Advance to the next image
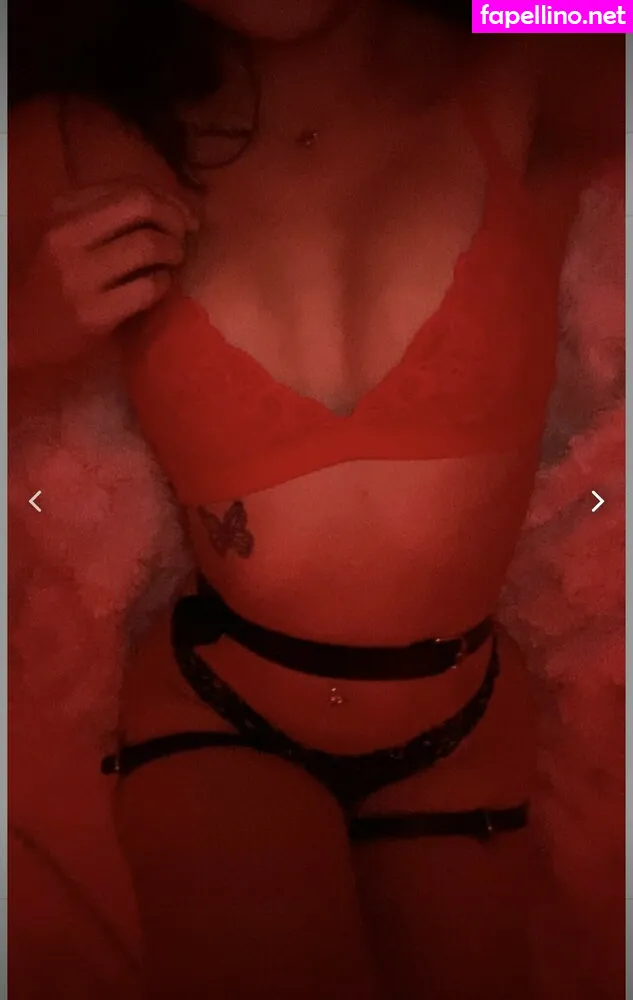This screenshot has width=633, height=1000. click(x=597, y=501)
